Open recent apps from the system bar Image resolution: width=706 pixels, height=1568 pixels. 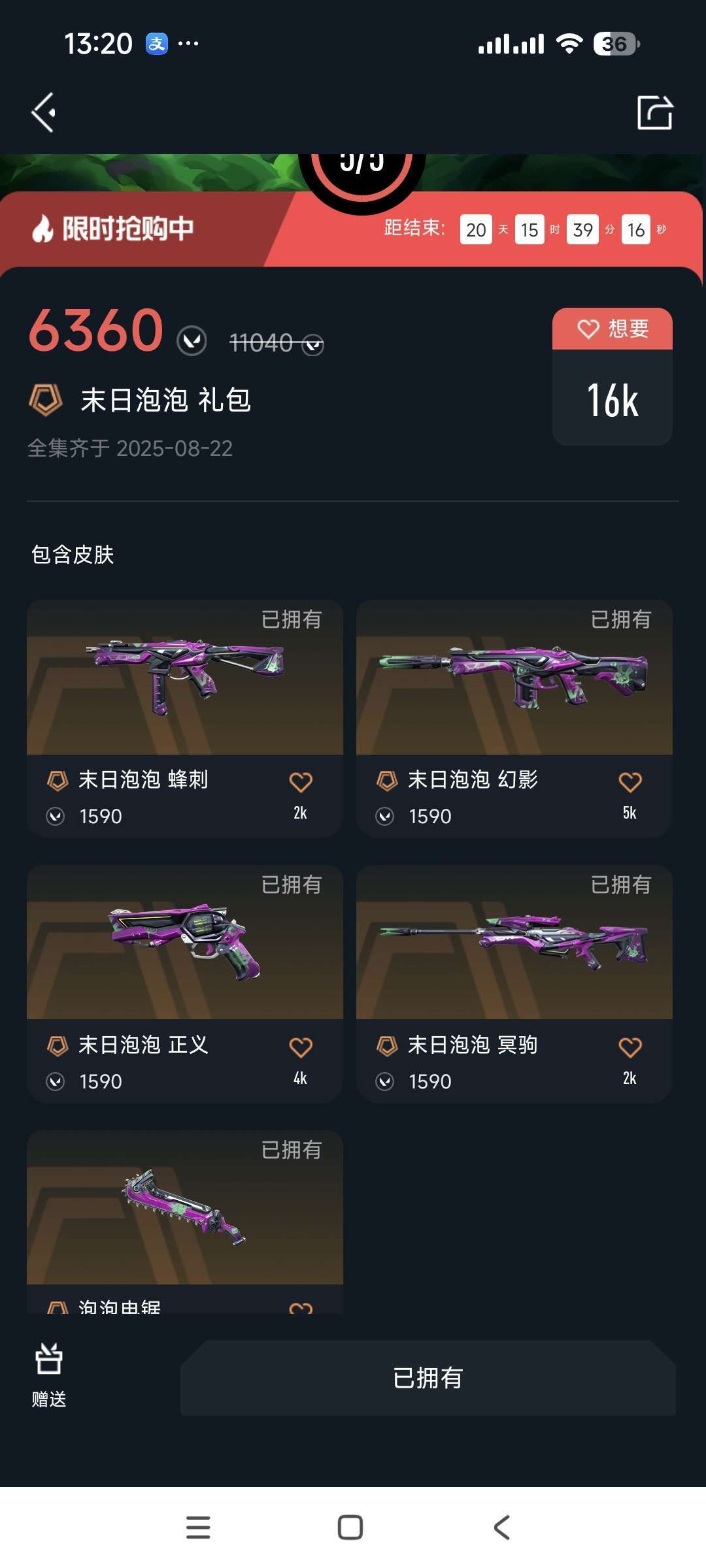(198, 1527)
